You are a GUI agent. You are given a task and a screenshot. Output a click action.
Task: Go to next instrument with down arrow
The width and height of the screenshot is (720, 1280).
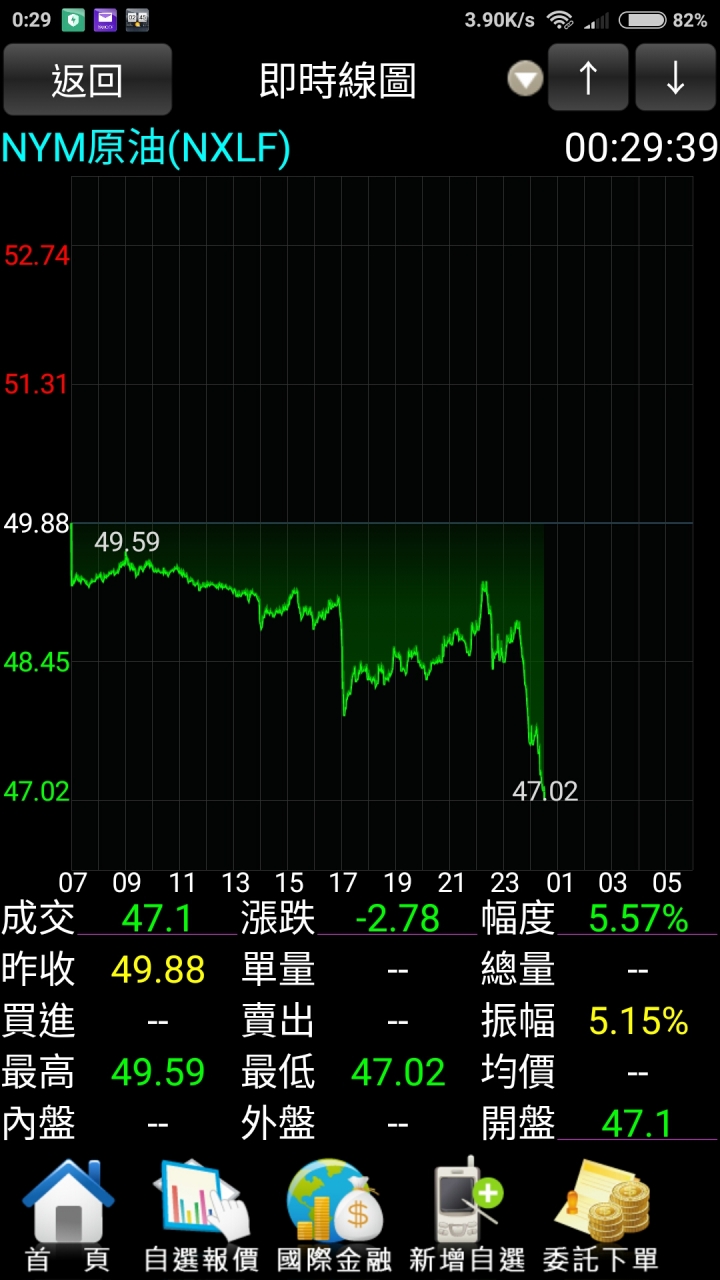pyautogui.click(x=676, y=77)
